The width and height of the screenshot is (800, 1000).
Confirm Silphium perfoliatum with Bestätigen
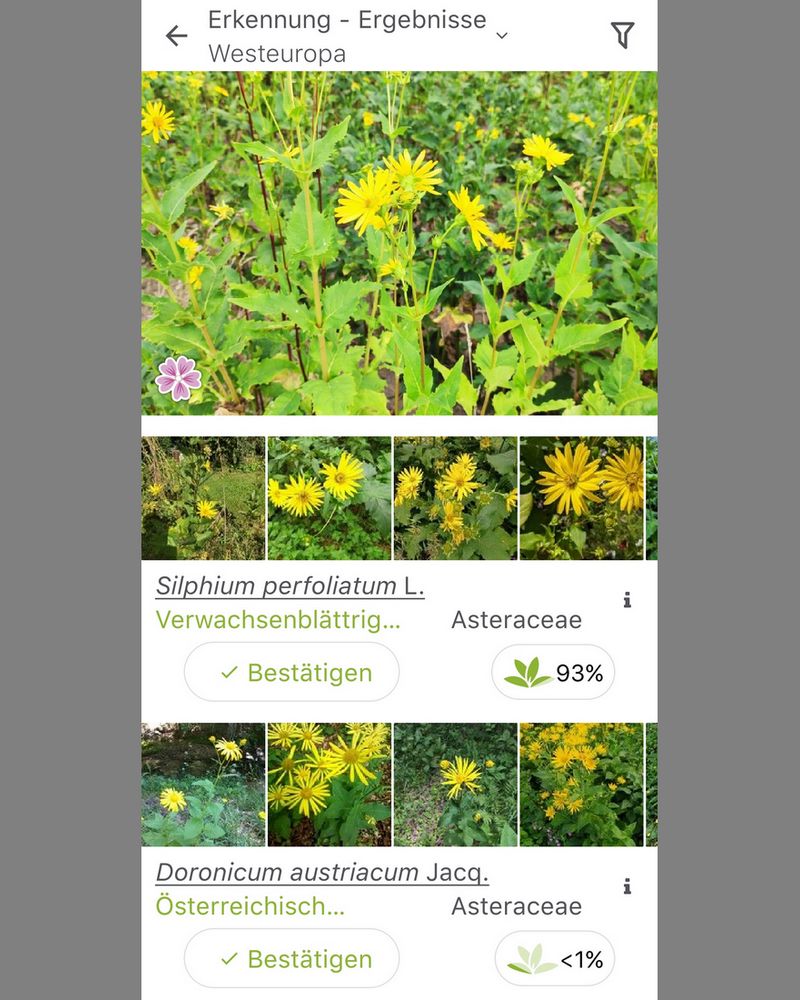pyautogui.click(x=292, y=673)
